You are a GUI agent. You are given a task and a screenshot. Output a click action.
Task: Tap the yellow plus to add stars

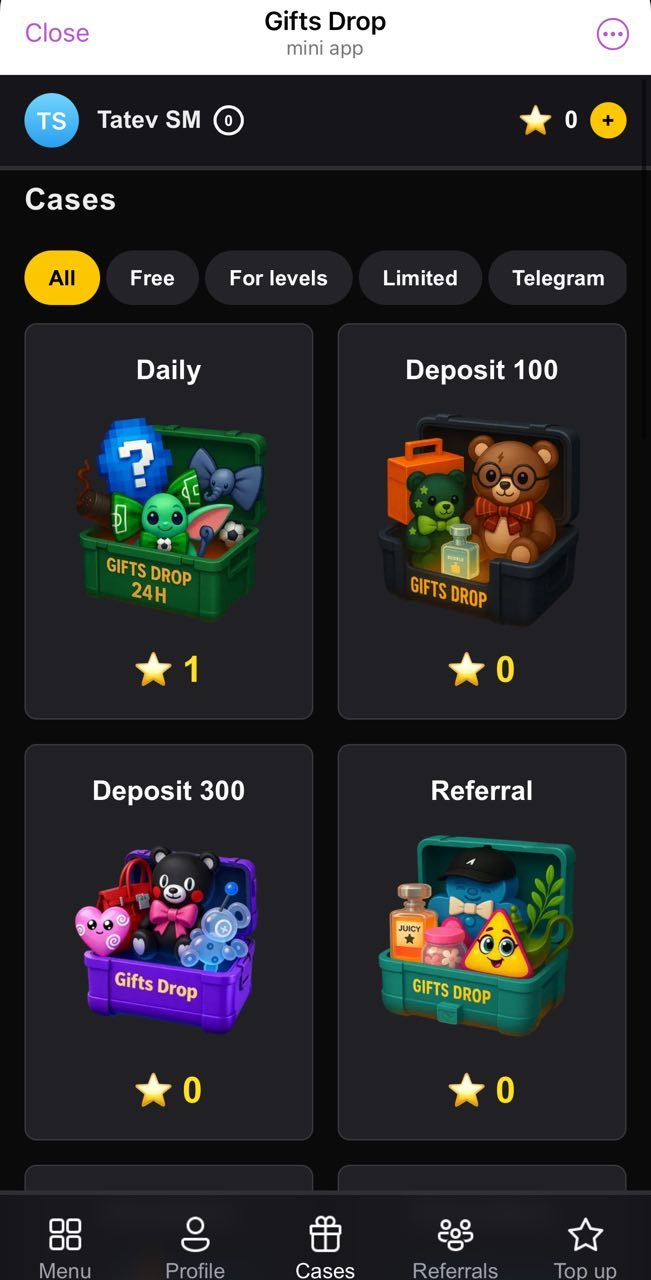tap(608, 121)
